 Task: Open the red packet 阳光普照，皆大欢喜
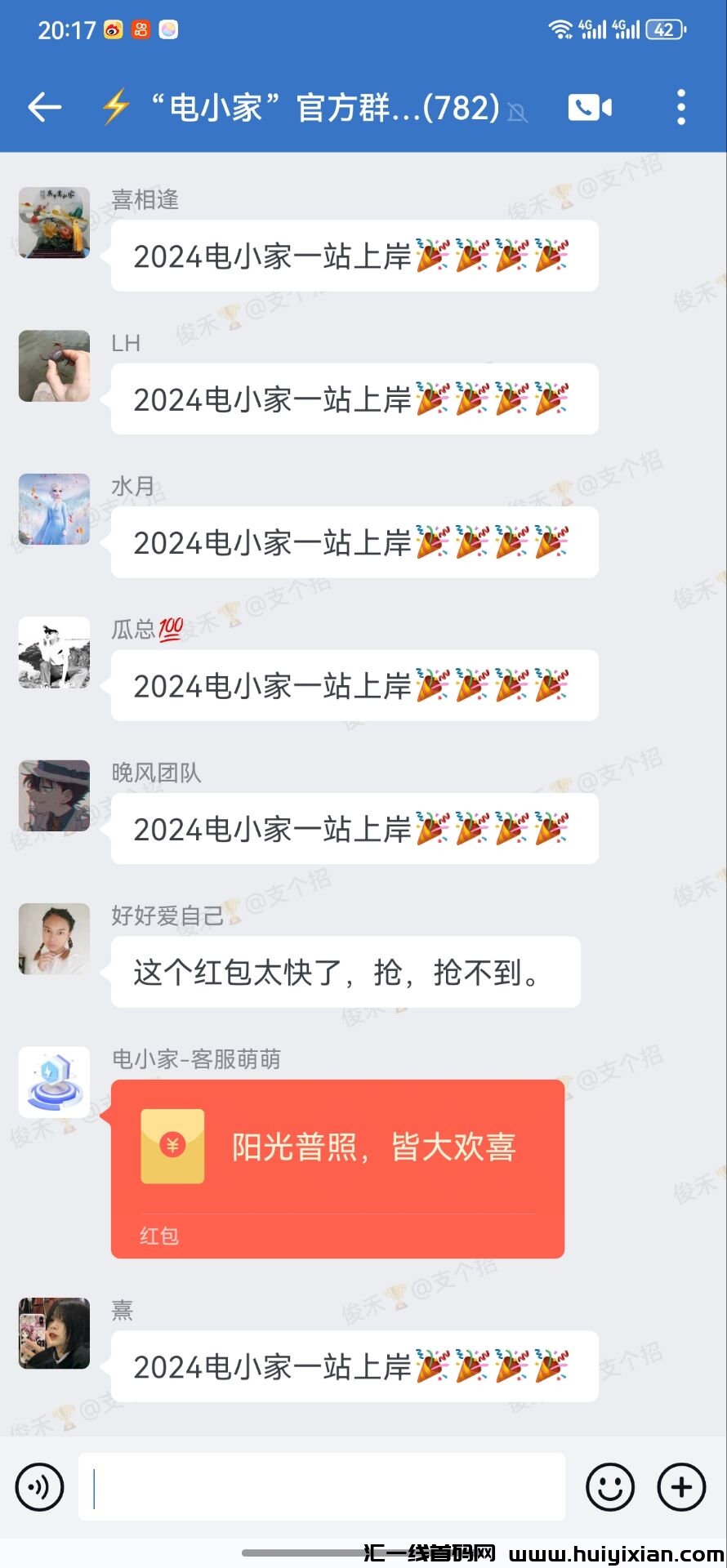coord(337,1168)
